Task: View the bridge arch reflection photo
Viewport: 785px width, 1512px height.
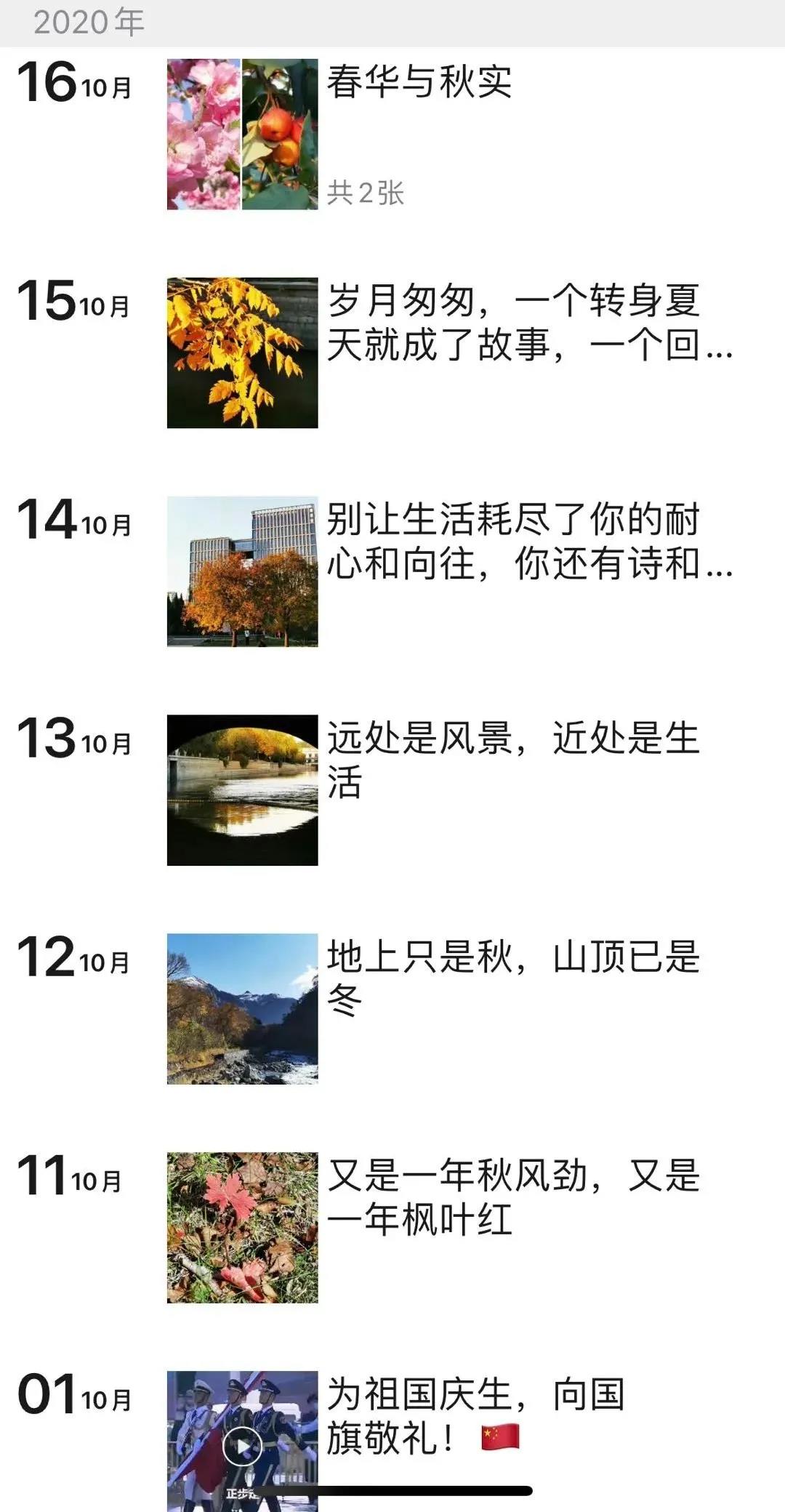Action: click(243, 790)
